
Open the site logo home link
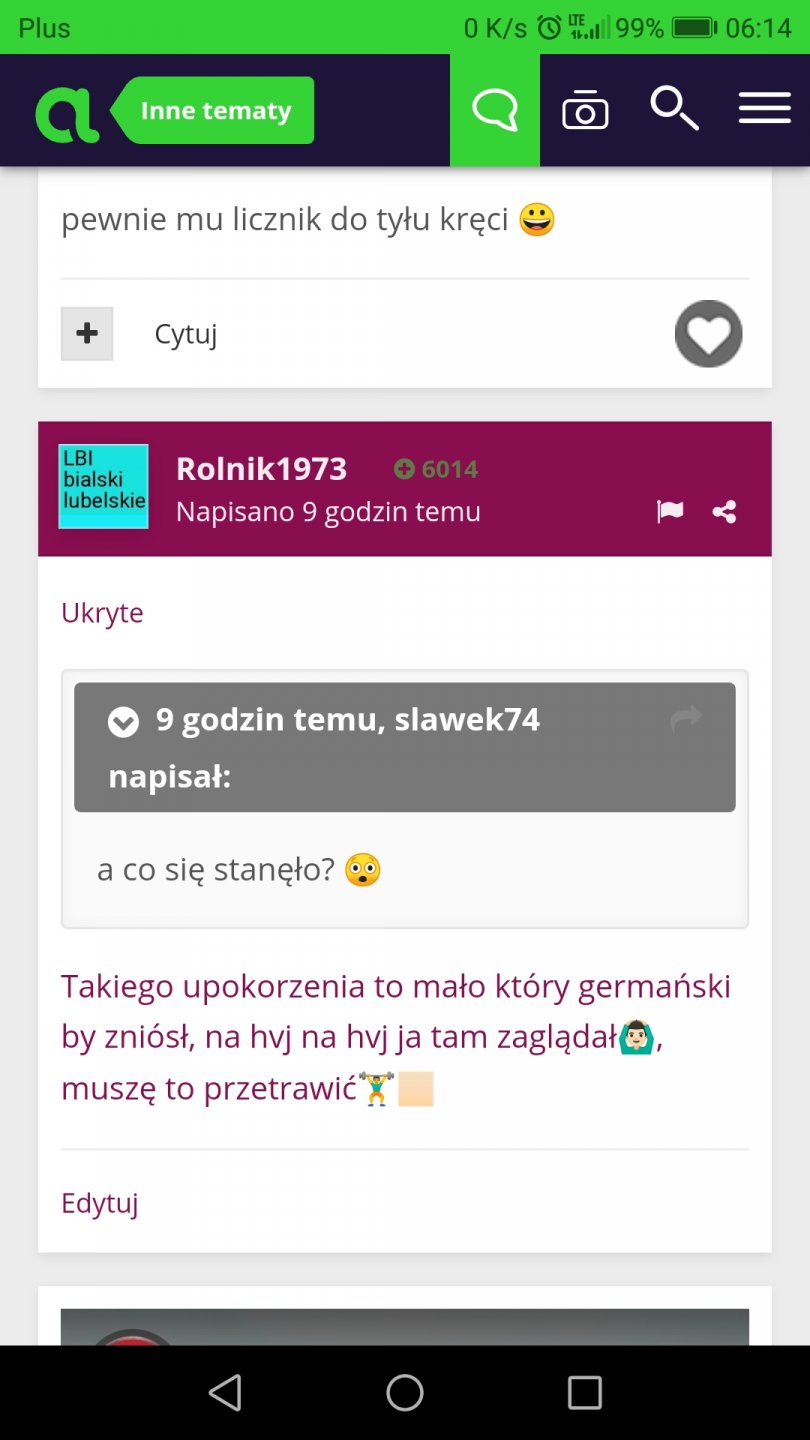coord(67,112)
